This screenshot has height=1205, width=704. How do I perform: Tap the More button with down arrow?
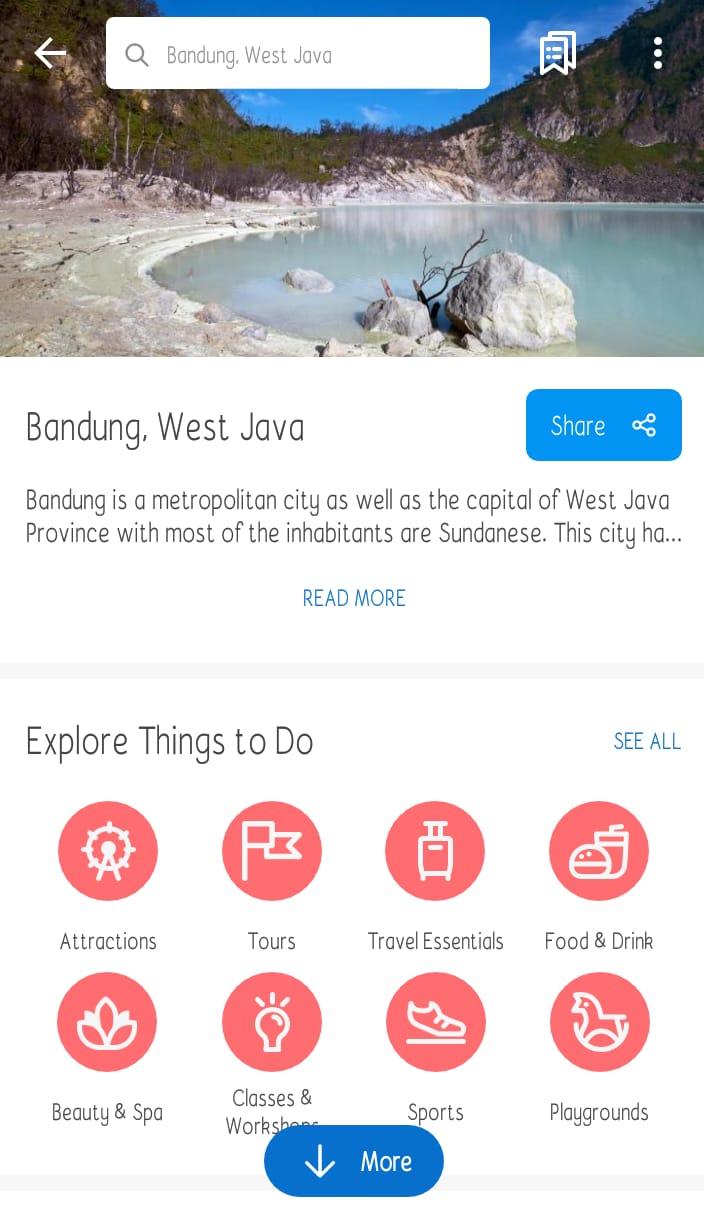point(354,1161)
